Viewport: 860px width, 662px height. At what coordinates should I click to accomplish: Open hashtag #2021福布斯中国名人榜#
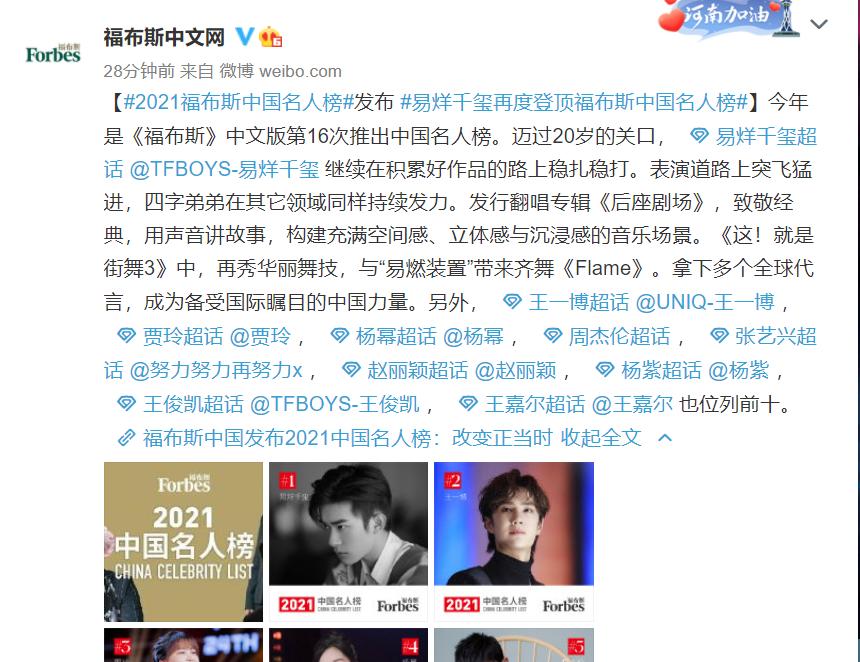click(x=235, y=102)
